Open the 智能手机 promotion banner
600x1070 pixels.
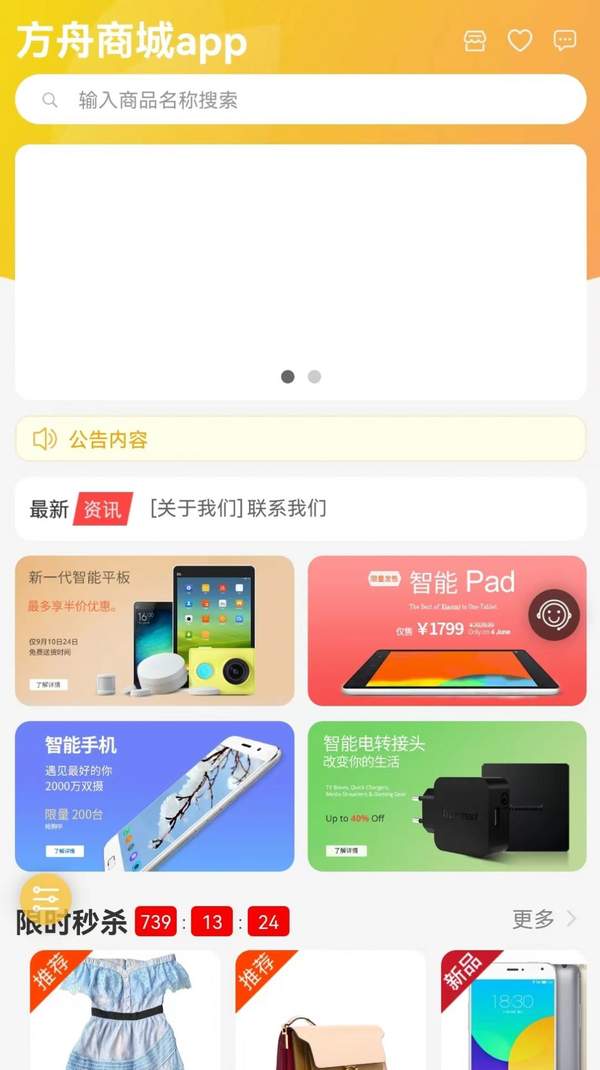coord(155,796)
